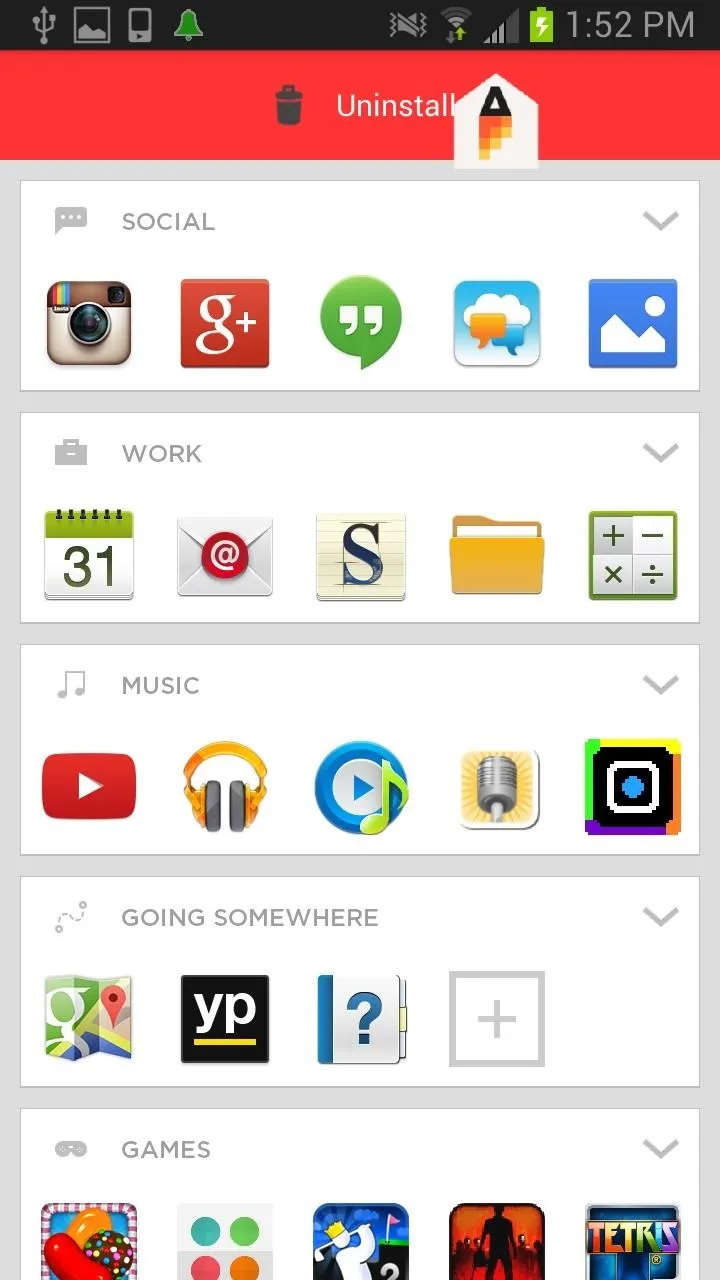Launch the YP yellow pages app

tap(225, 1019)
